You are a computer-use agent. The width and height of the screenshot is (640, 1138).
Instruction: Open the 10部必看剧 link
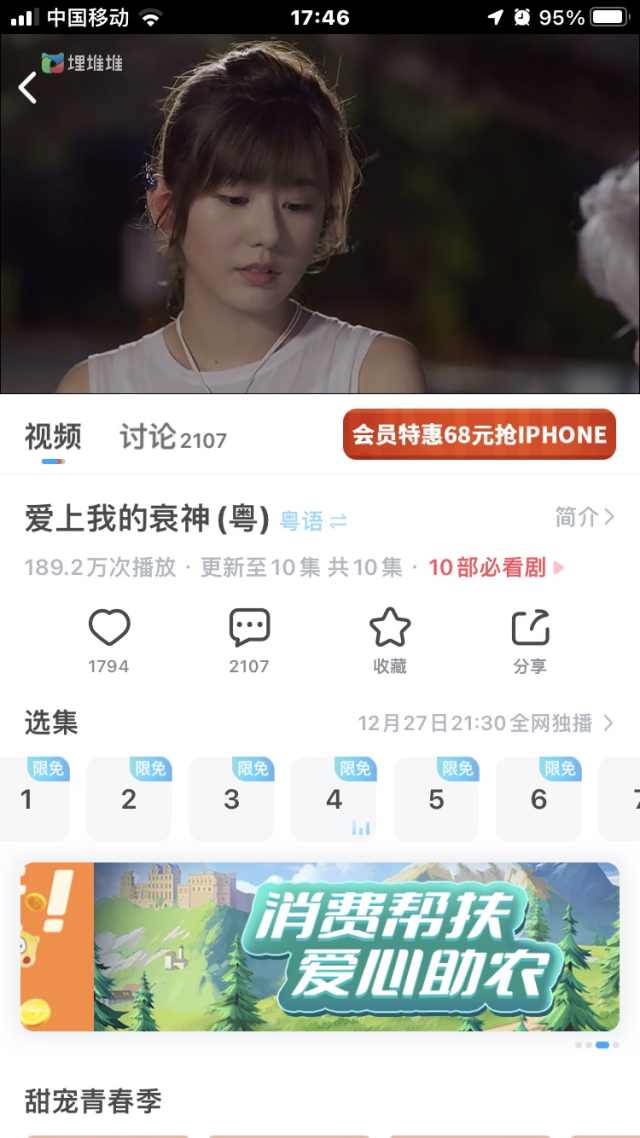point(496,568)
